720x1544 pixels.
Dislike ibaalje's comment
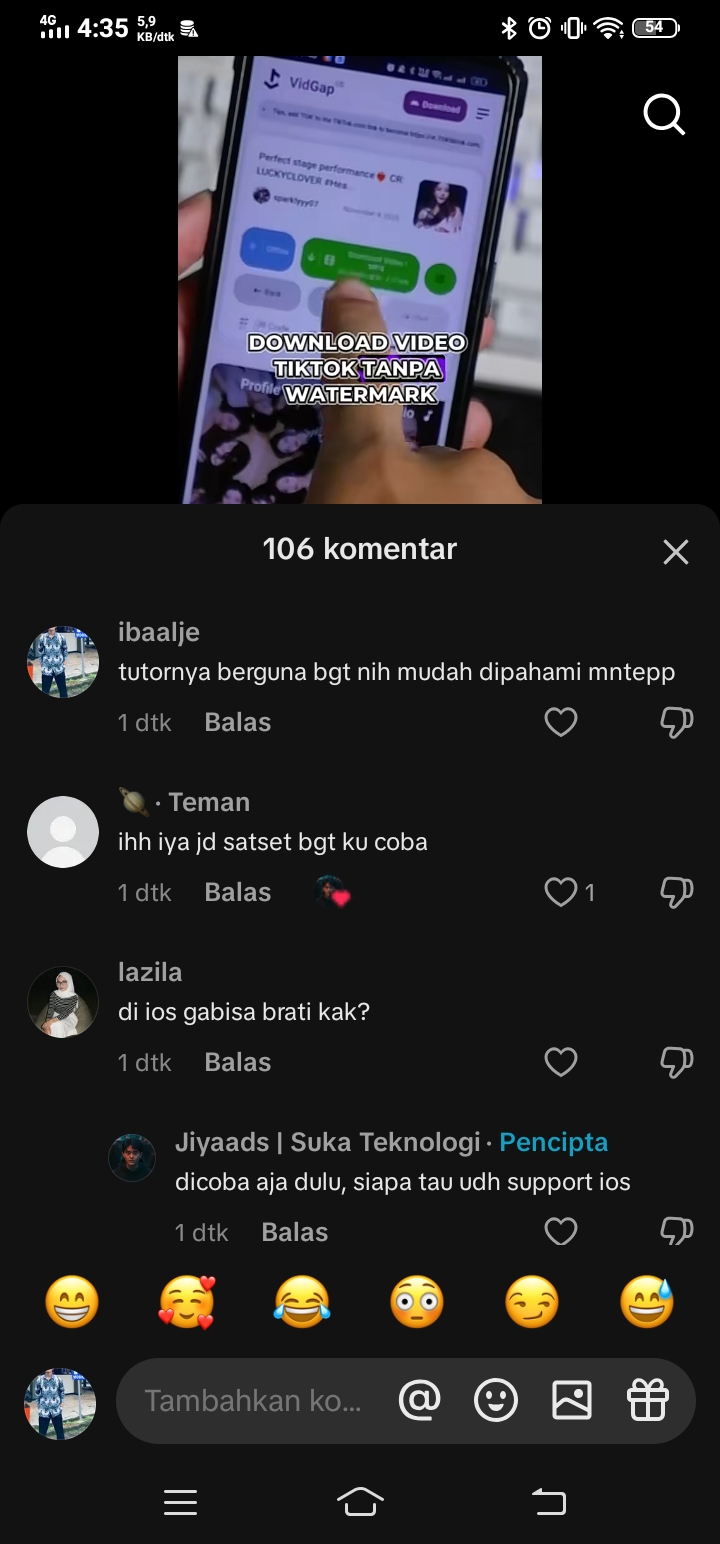click(677, 722)
